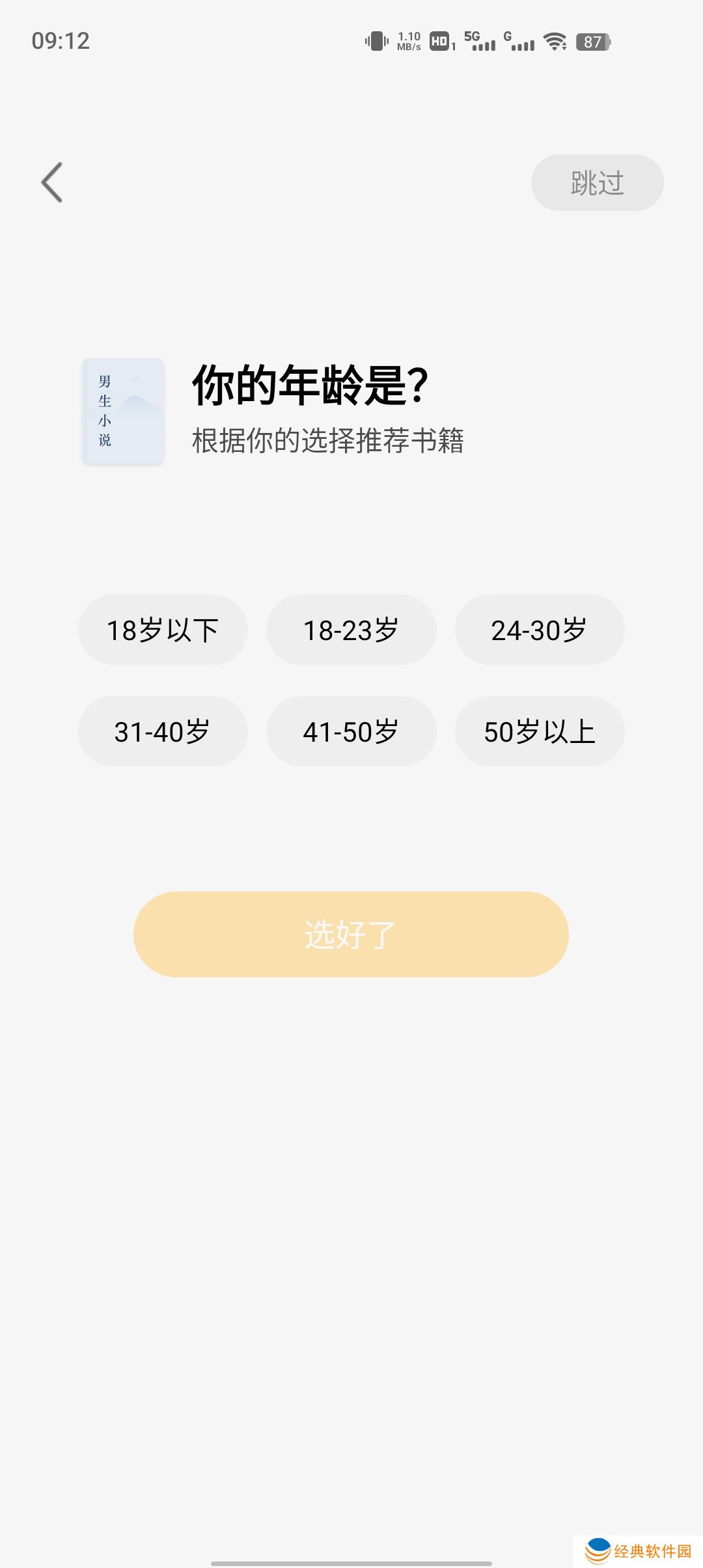Skip this step with 跳过
The image size is (703, 1568).
(x=597, y=183)
